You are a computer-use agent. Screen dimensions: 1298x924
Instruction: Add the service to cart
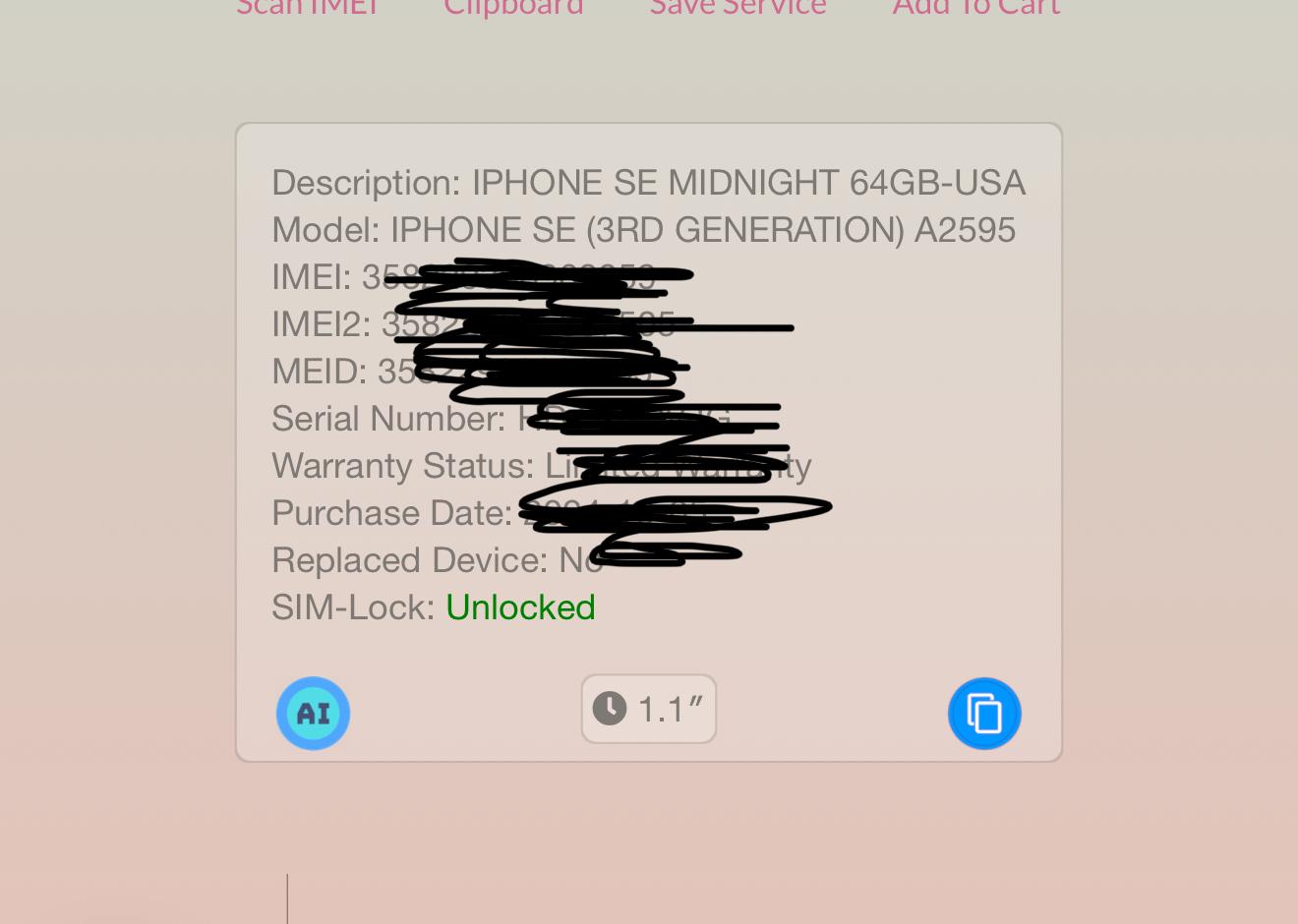tap(975, 7)
